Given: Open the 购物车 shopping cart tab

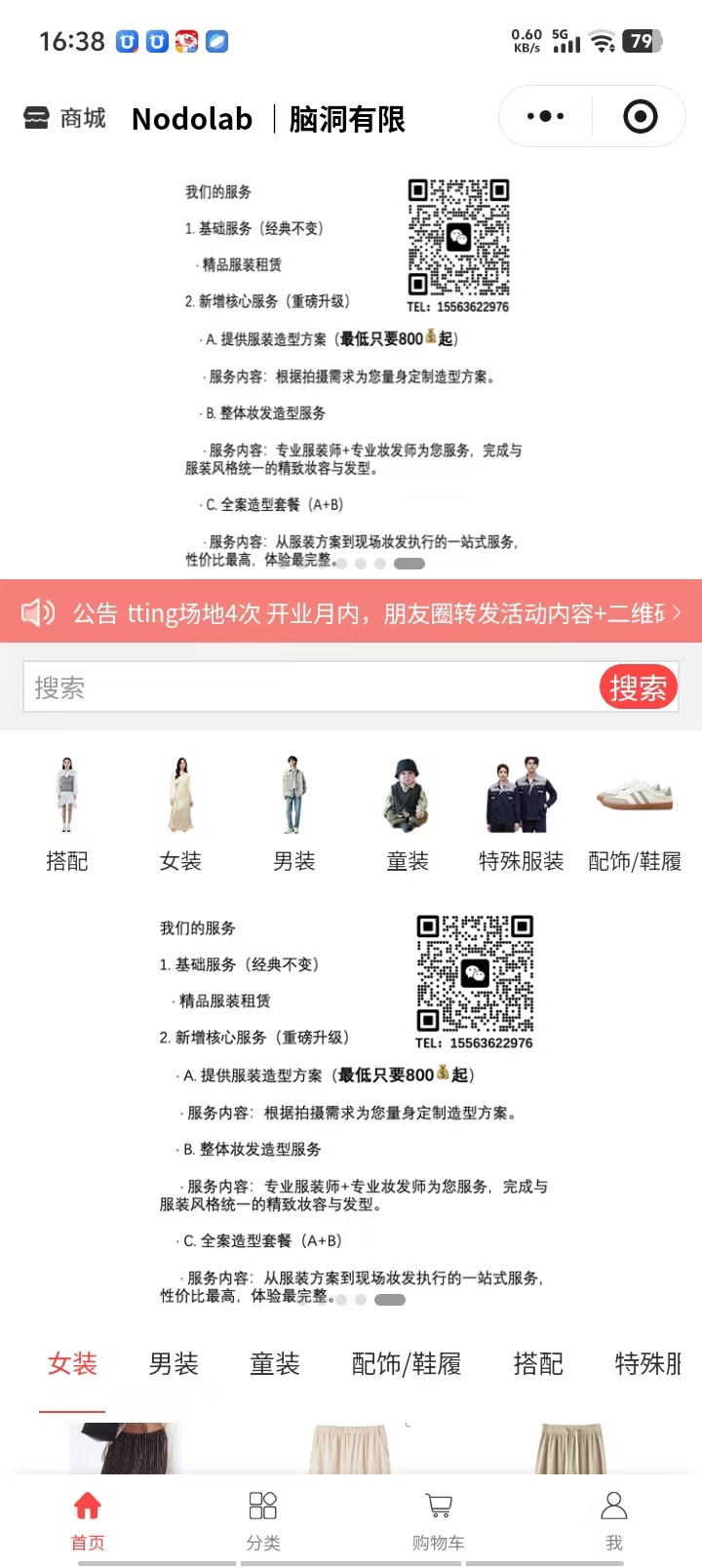Looking at the screenshot, I should pyautogui.click(x=439, y=1520).
